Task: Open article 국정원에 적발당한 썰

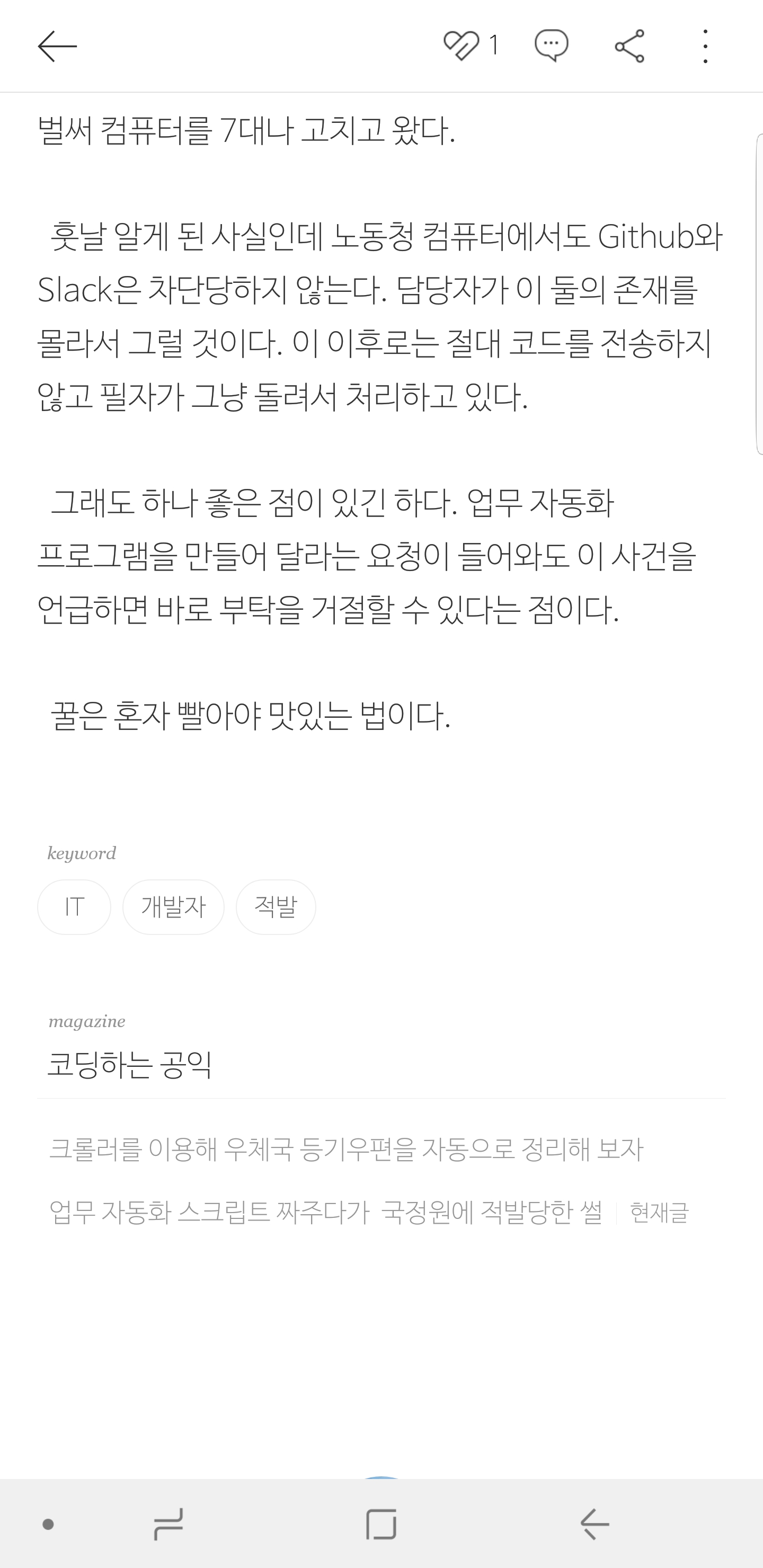Action: pos(326,1212)
